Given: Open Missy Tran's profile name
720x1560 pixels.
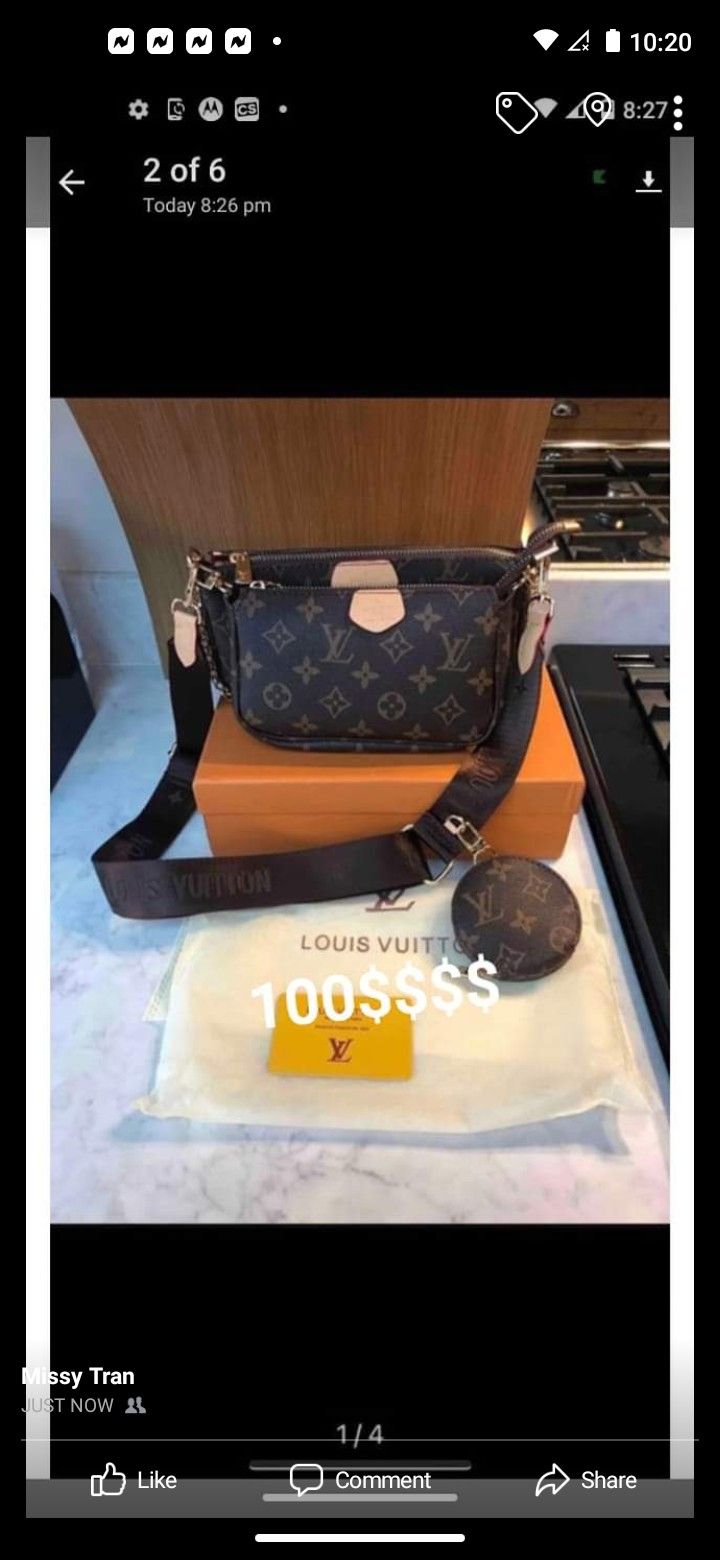Looking at the screenshot, I should coord(78,1376).
